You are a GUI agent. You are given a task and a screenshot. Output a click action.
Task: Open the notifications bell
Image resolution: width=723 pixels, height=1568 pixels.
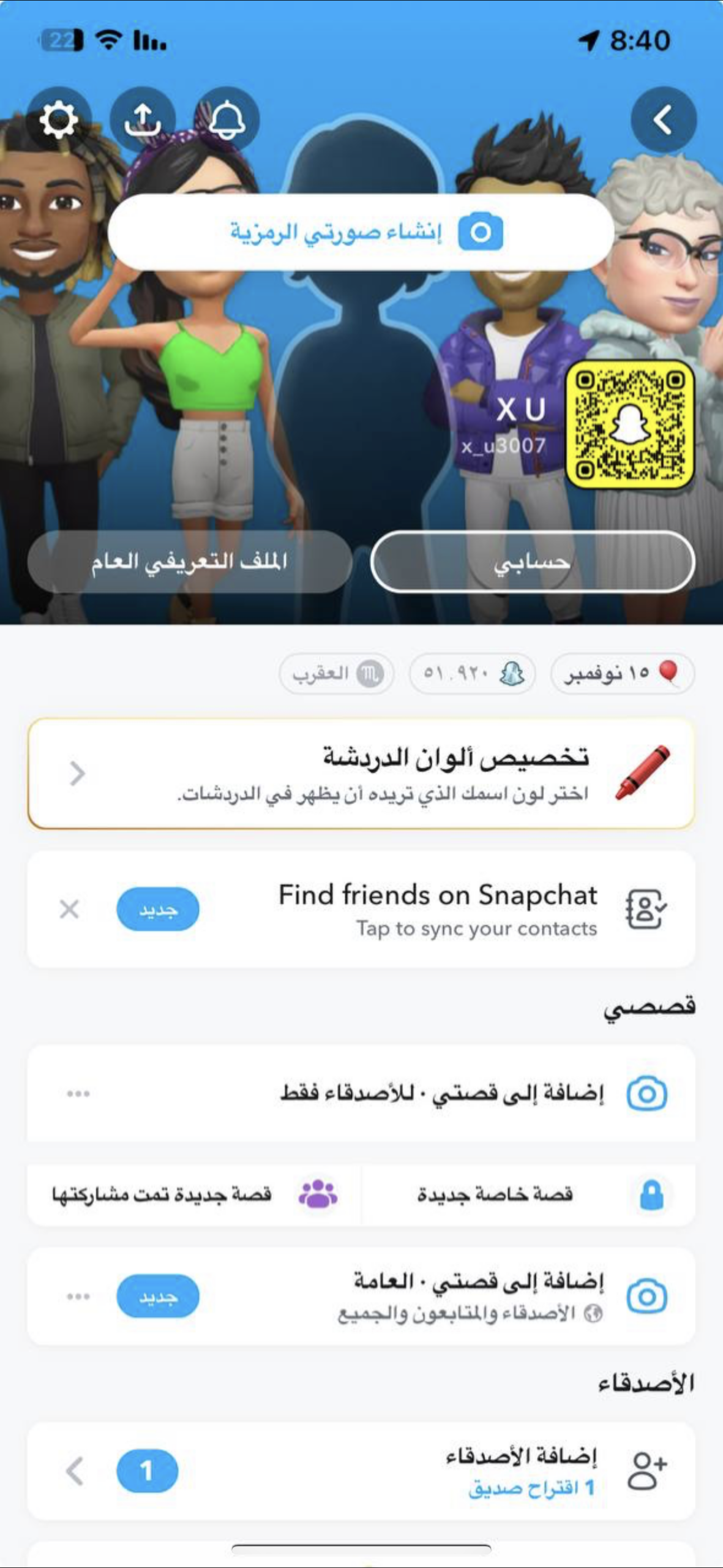[x=227, y=119]
